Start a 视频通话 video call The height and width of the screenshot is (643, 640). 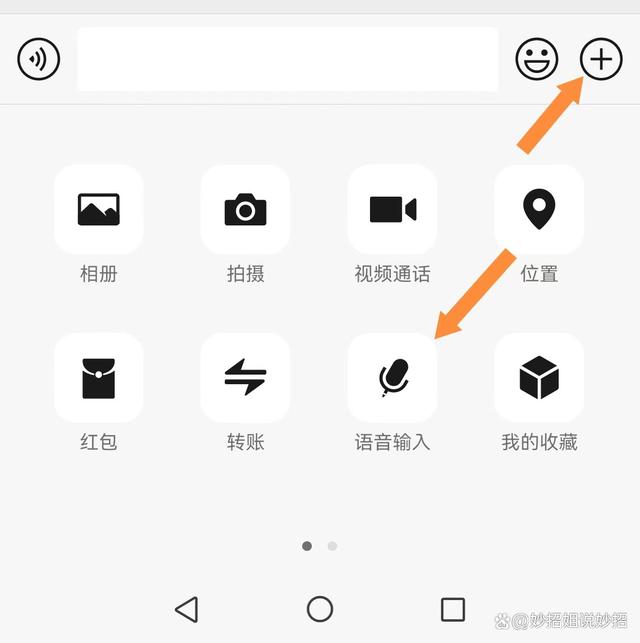pos(392,210)
